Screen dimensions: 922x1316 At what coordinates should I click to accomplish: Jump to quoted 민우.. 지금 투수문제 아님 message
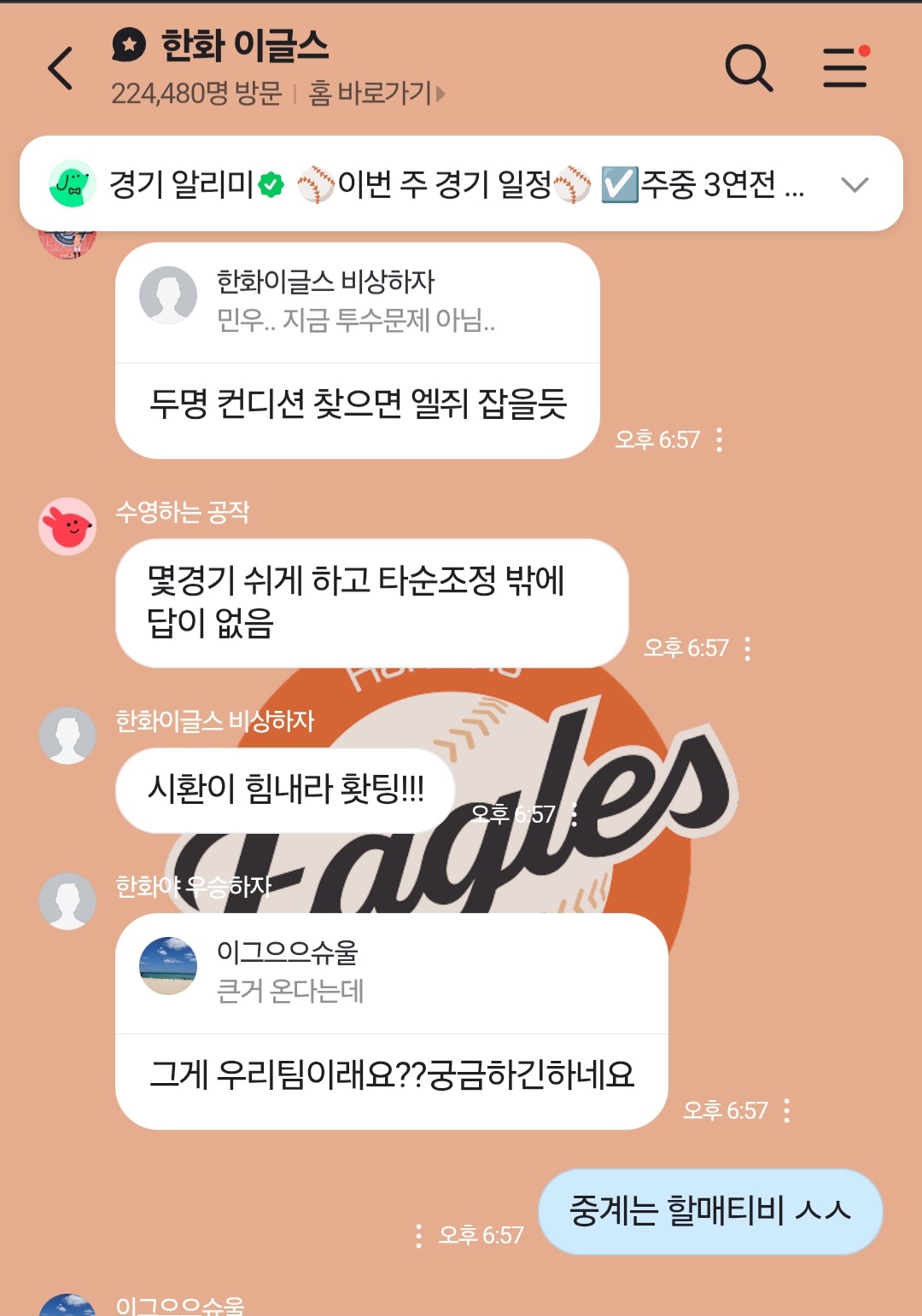click(x=357, y=302)
